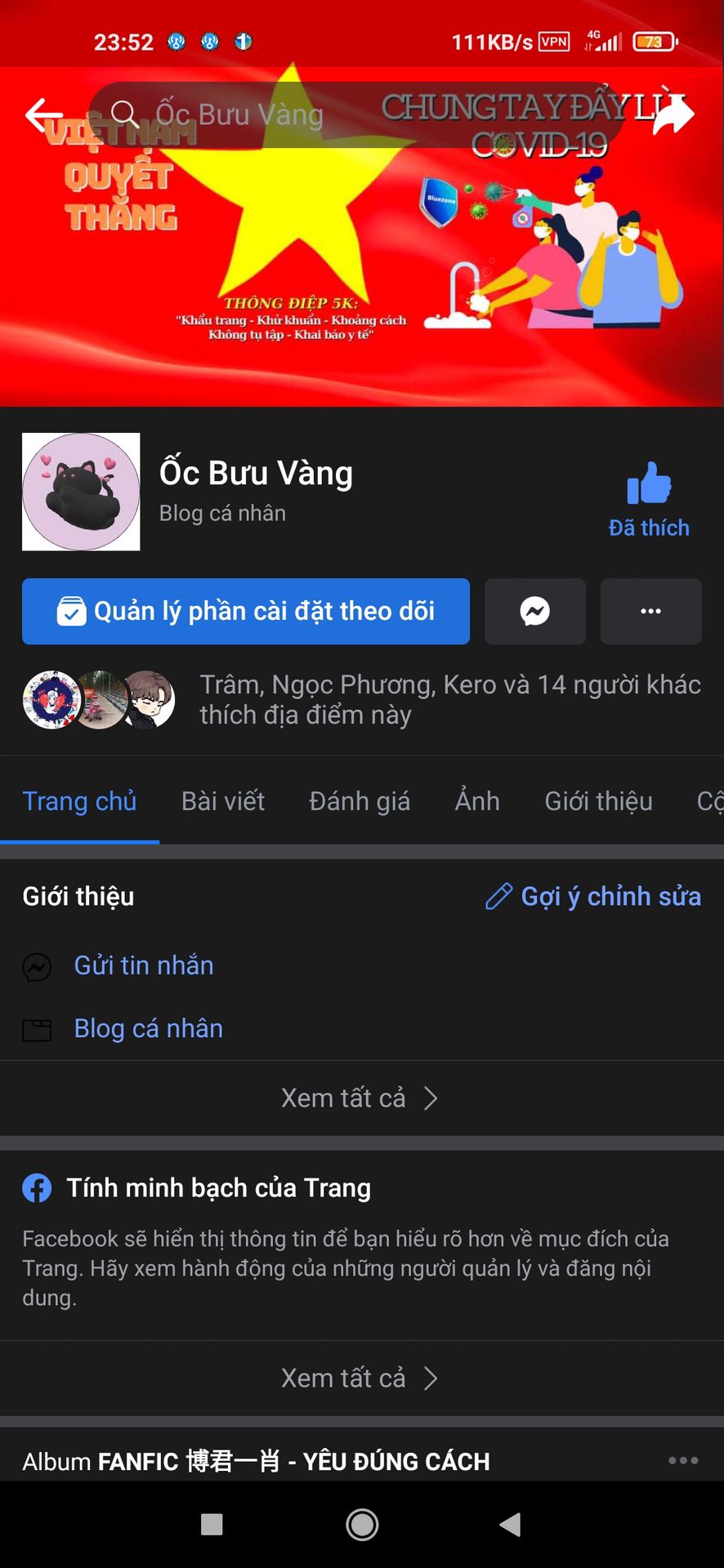Open the Ốc Bưu Vàng search field
This screenshot has width=724, height=1568.
click(355, 114)
